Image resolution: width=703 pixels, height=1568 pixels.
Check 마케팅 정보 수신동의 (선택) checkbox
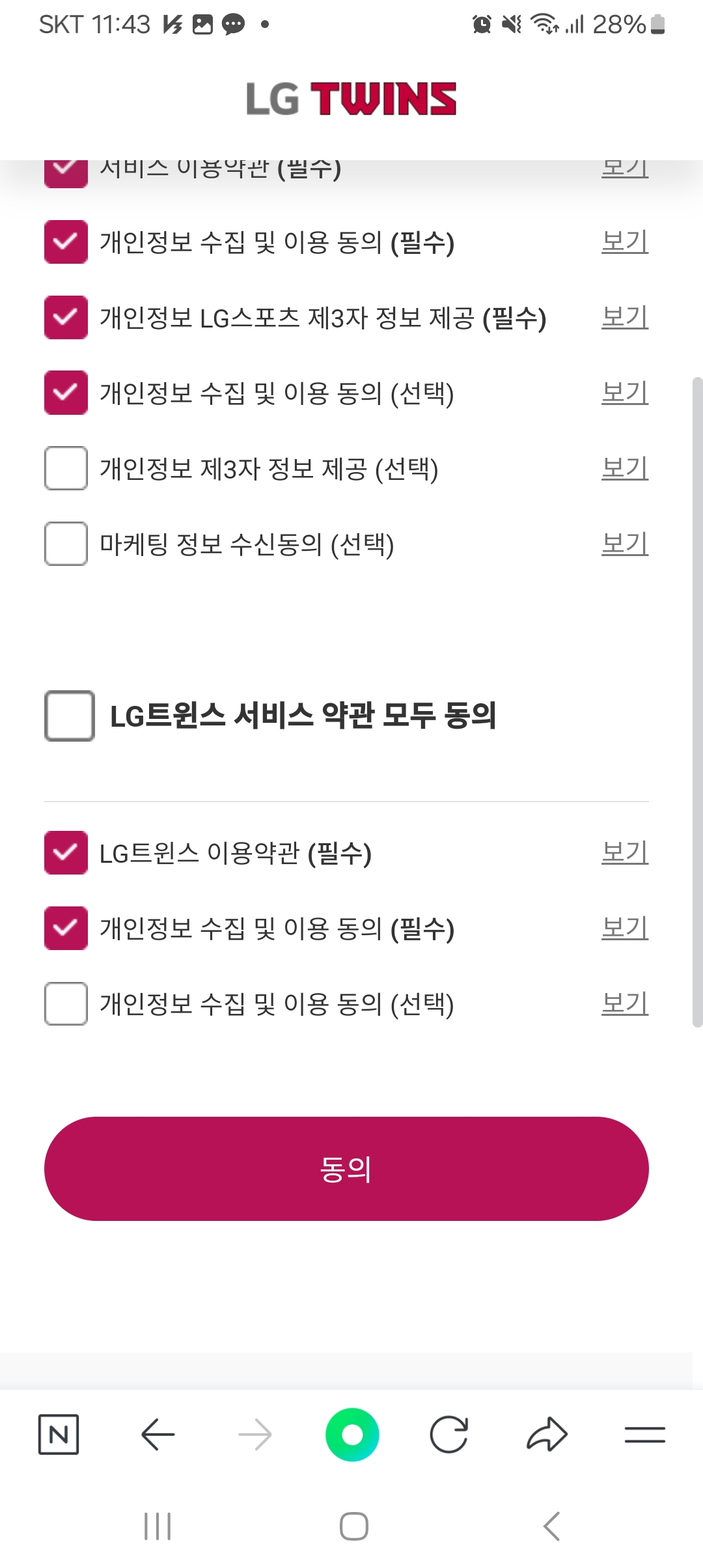click(64, 544)
